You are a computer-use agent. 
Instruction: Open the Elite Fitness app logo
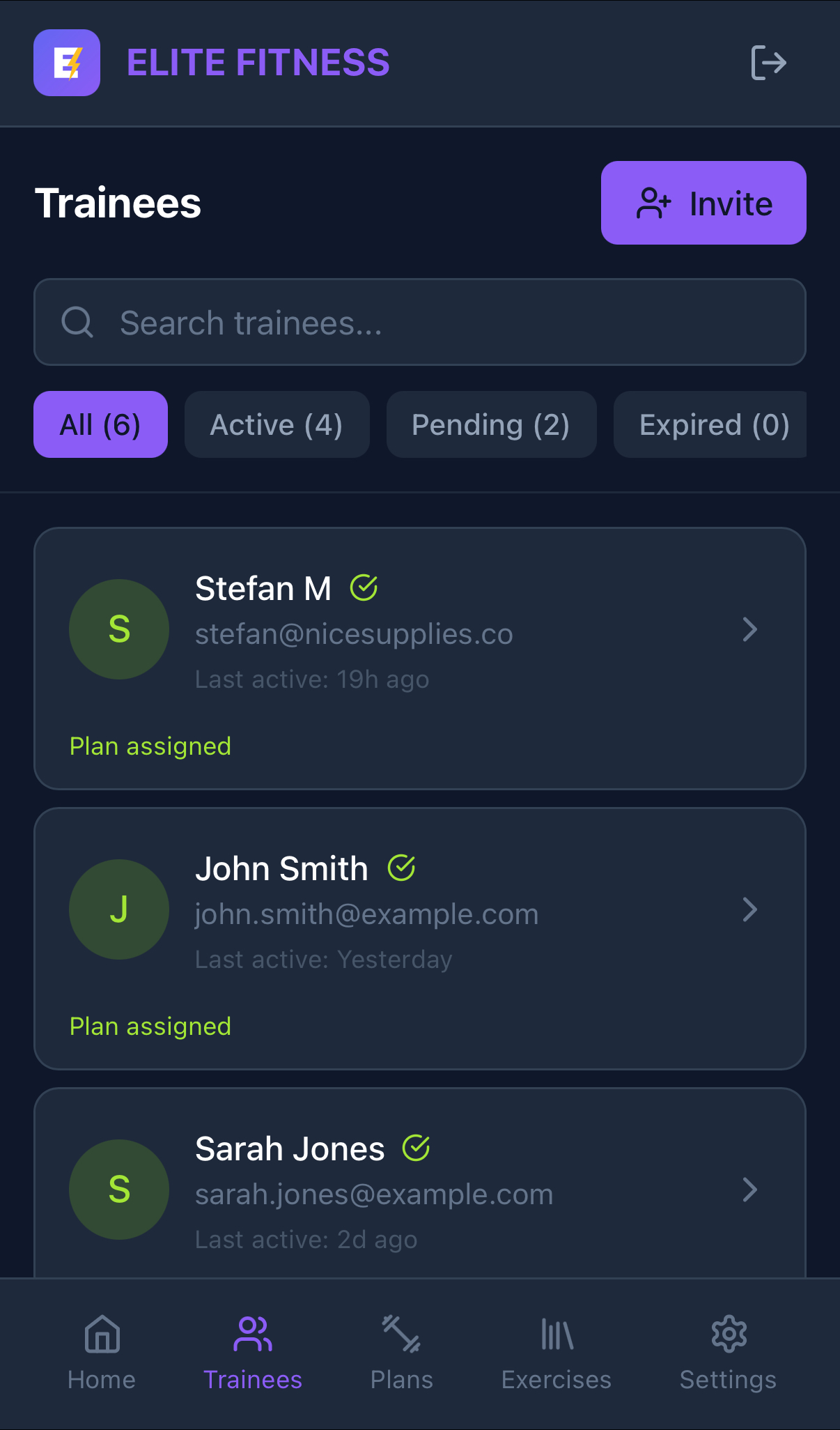coord(66,63)
